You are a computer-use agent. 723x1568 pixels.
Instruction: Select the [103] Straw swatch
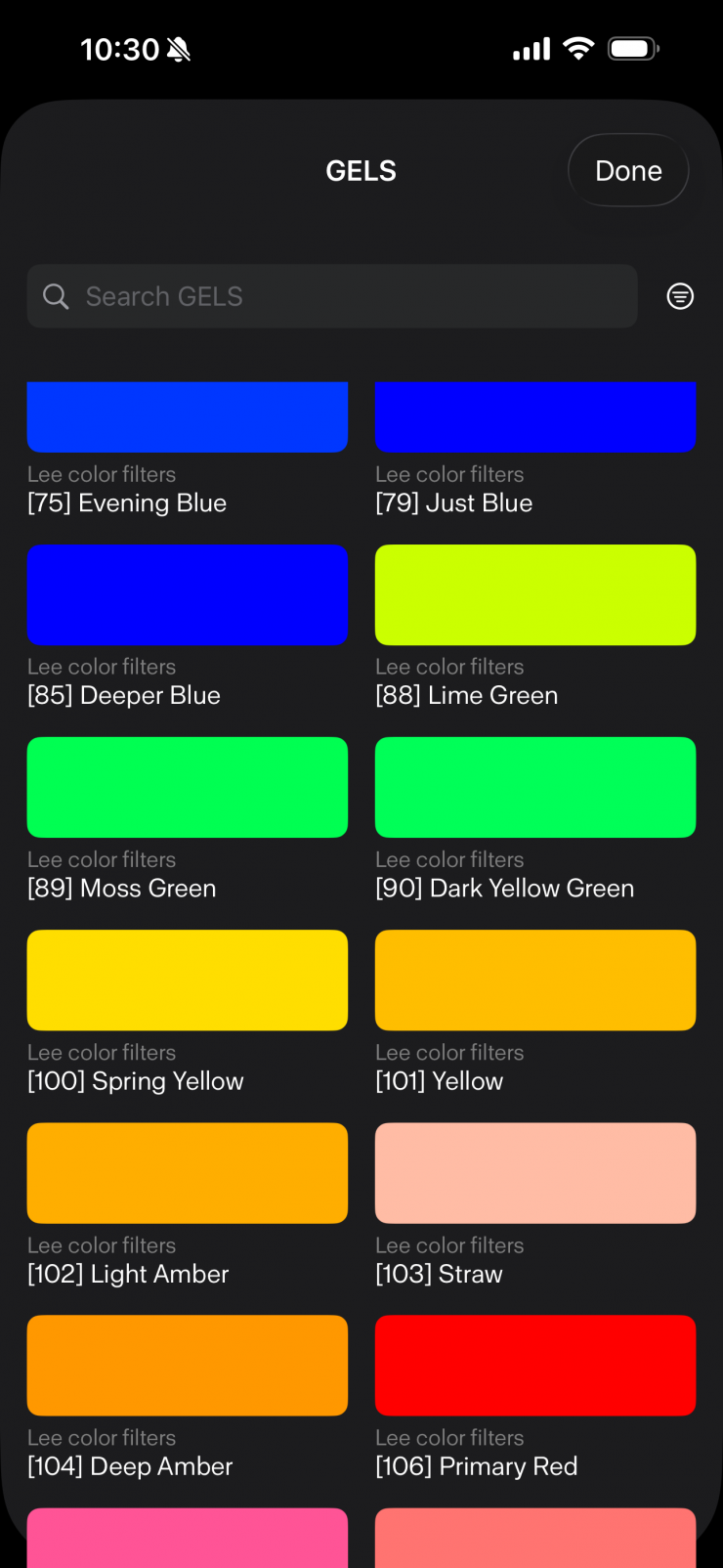click(x=535, y=1173)
